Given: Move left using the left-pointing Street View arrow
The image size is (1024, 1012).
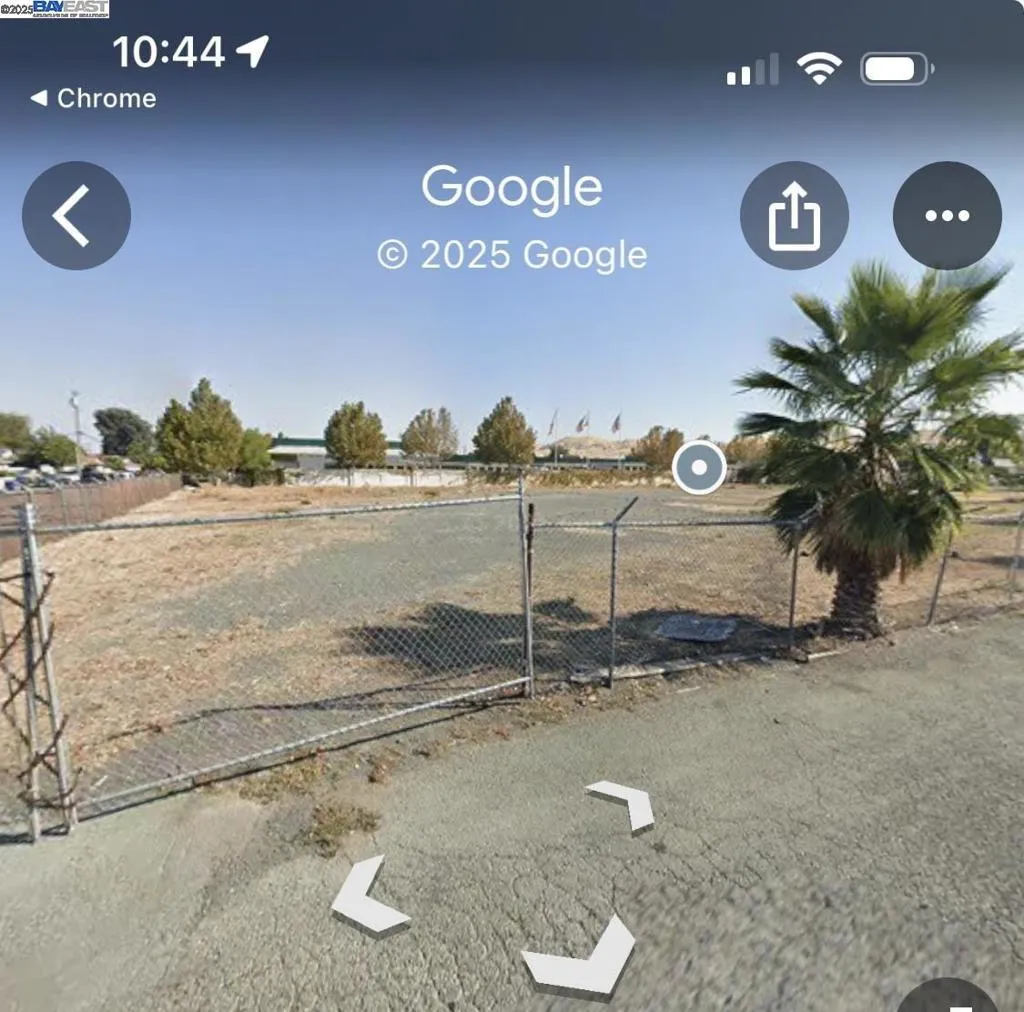Looking at the screenshot, I should [x=366, y=898].
